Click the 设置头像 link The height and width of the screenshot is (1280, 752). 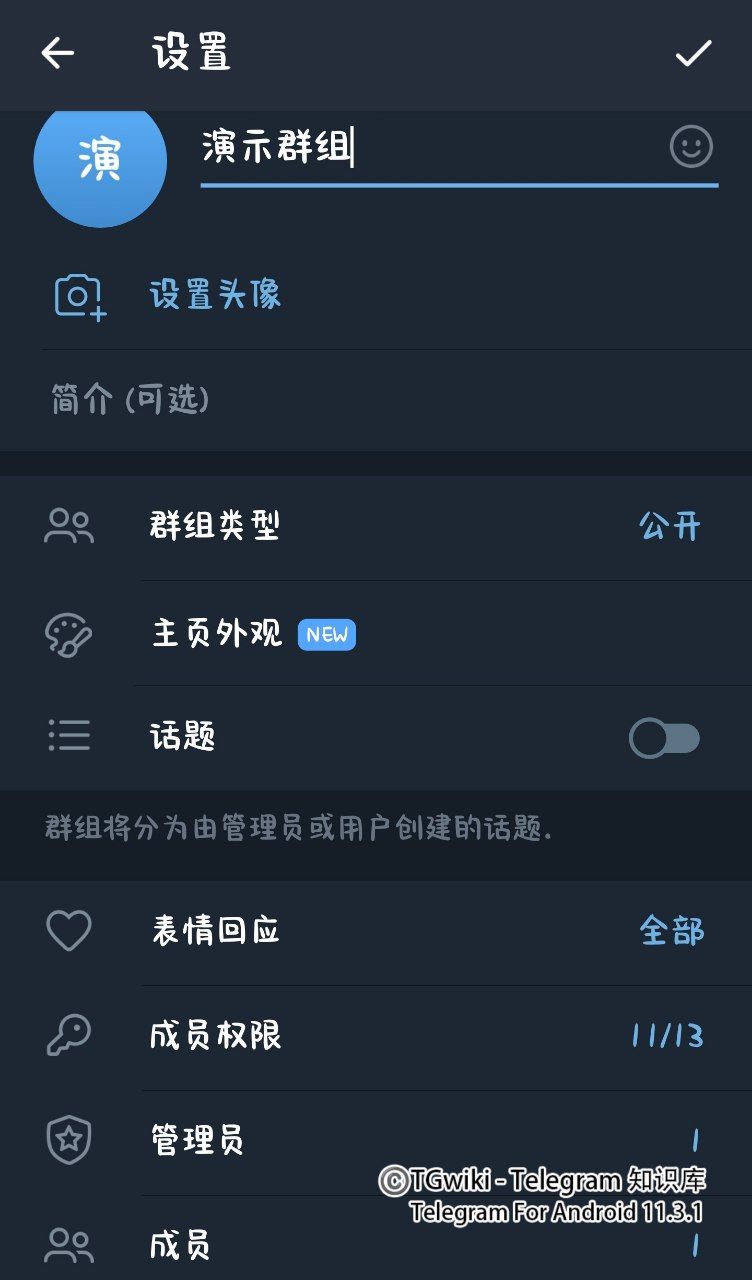pos(213,295)
